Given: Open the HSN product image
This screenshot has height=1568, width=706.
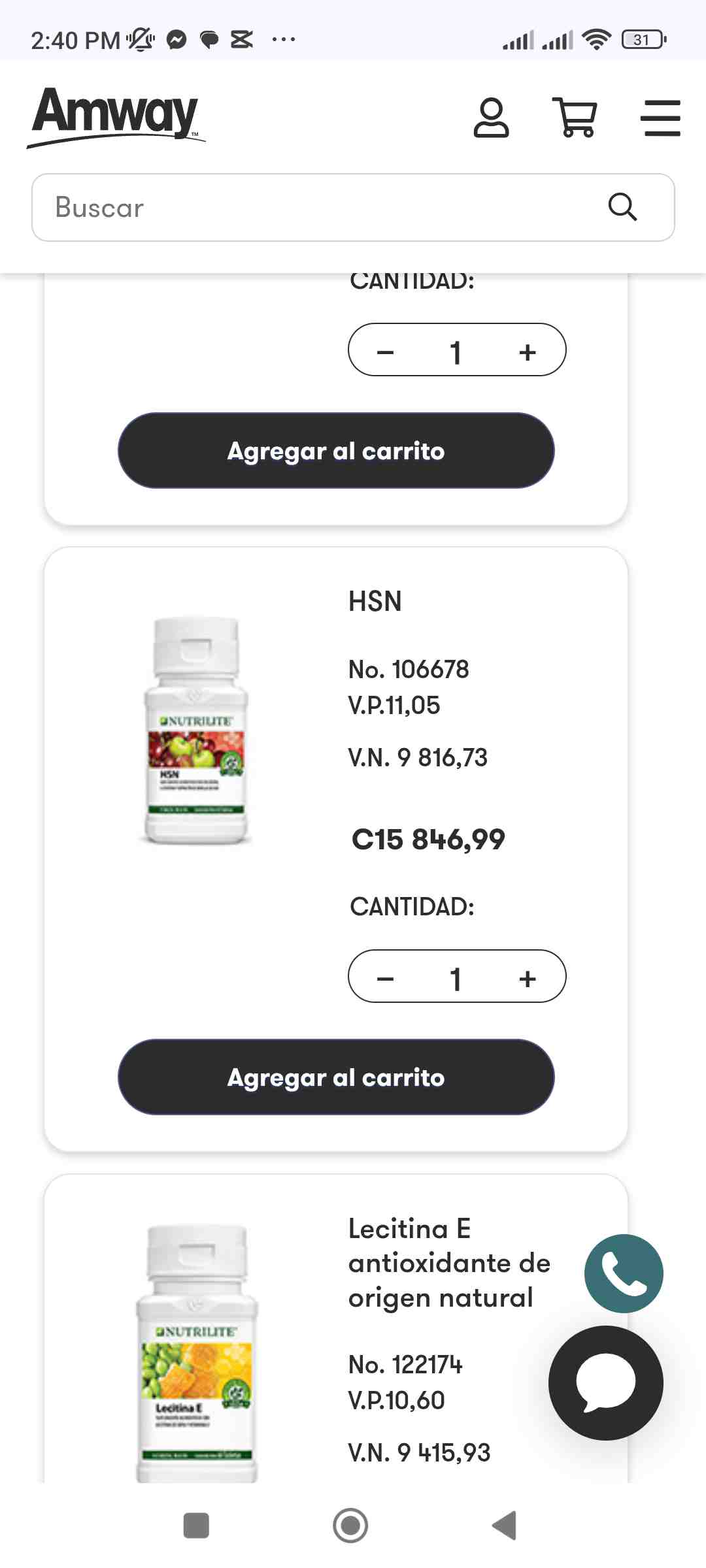Looking at the screenshot, I should pyautogui.click(x=195, y=730).
